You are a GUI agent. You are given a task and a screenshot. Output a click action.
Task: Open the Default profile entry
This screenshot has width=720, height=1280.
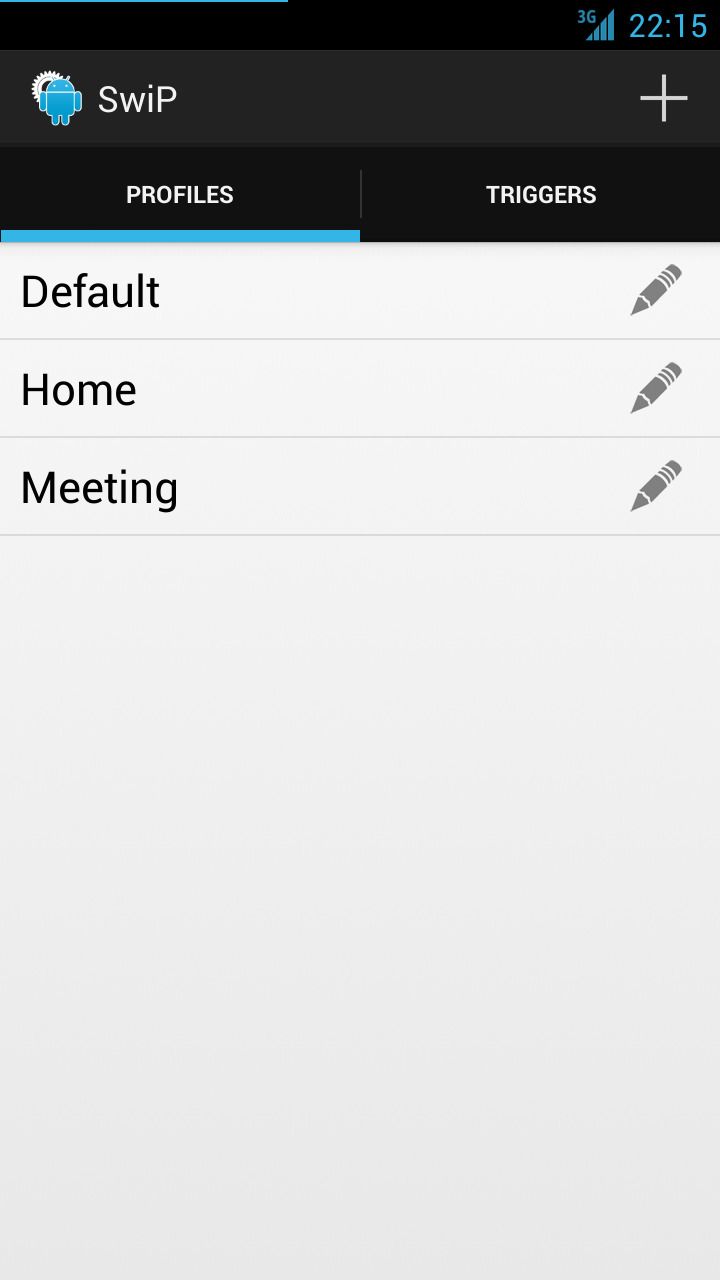tap(300, 290)
